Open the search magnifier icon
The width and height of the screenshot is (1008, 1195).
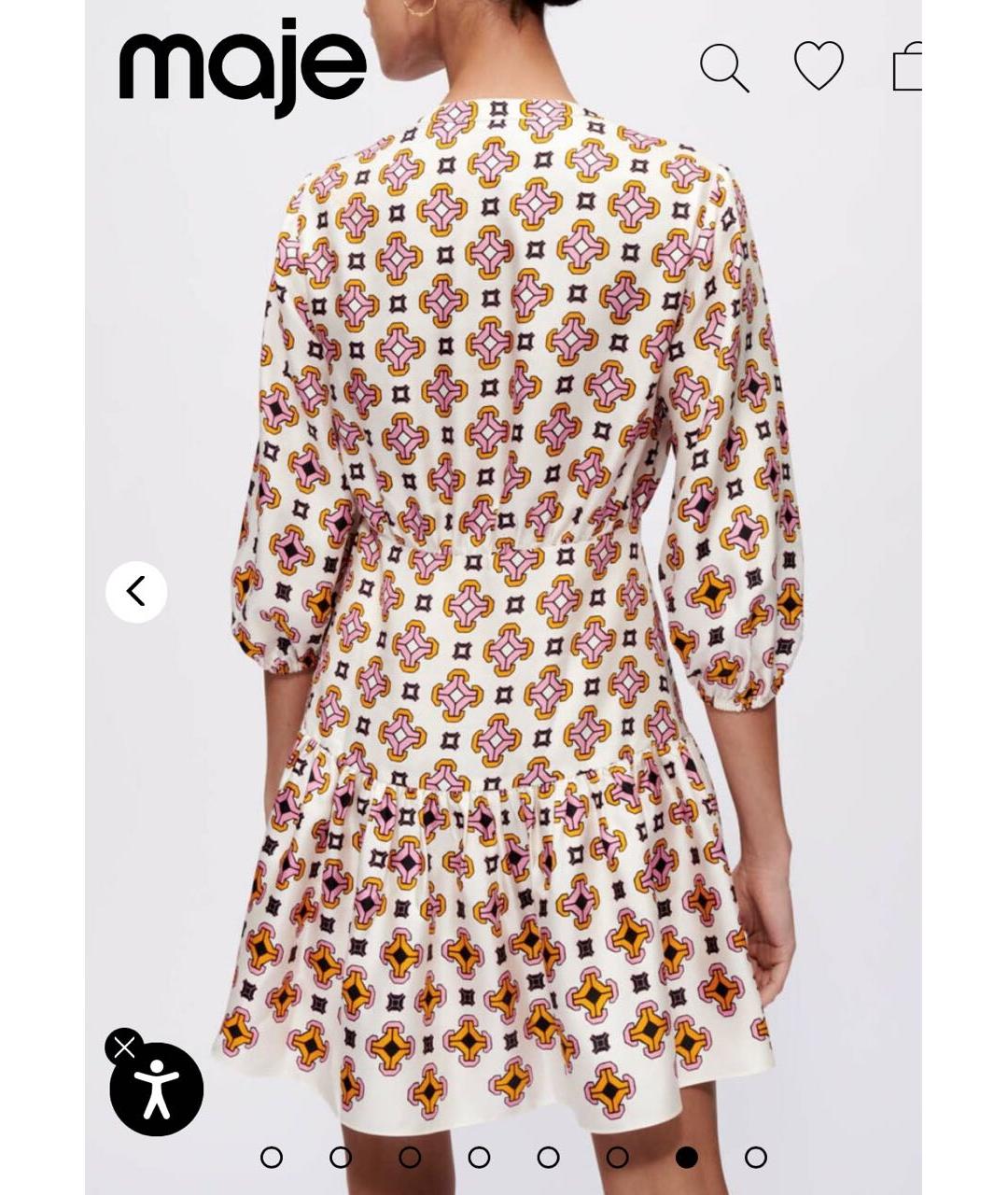(x=724, y=68)
